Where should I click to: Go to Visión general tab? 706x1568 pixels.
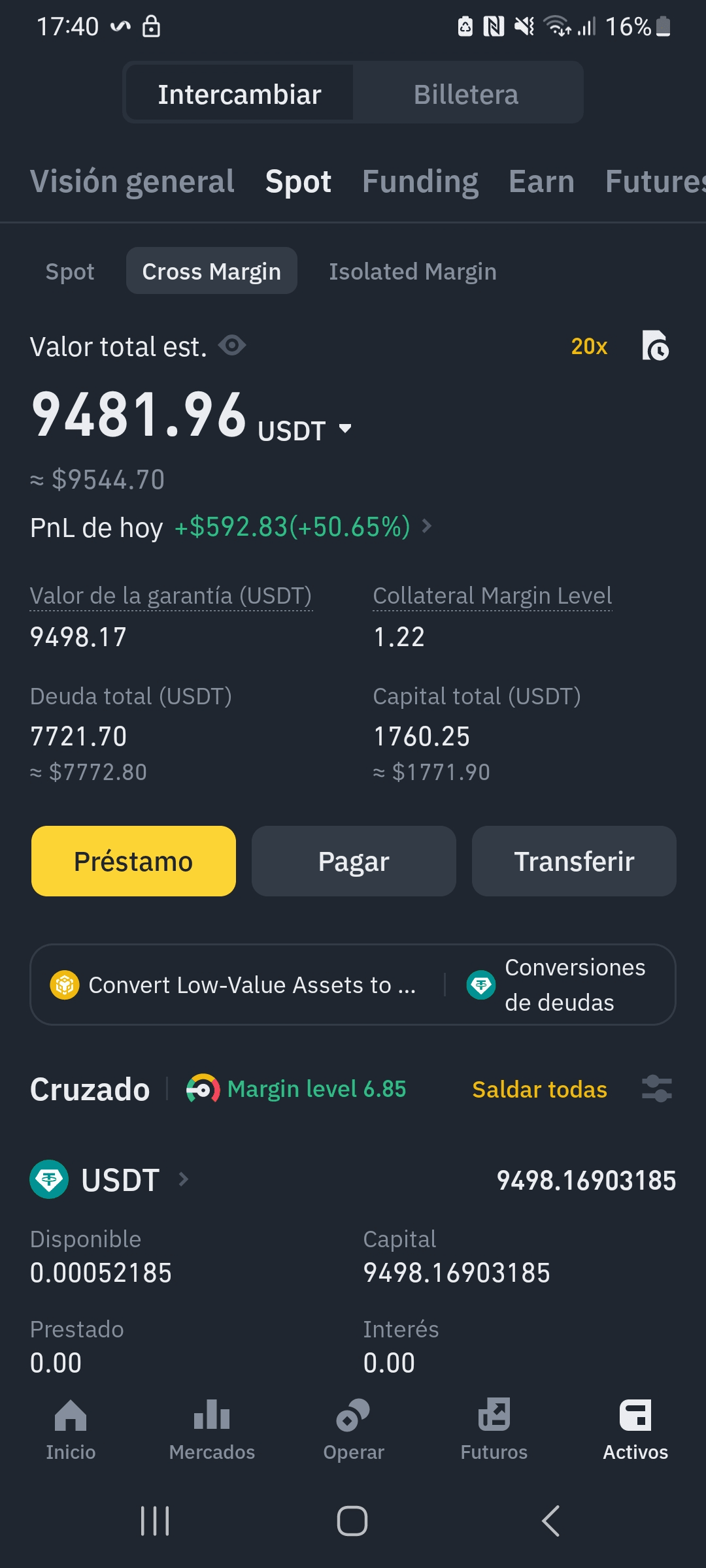pos(132,182)
